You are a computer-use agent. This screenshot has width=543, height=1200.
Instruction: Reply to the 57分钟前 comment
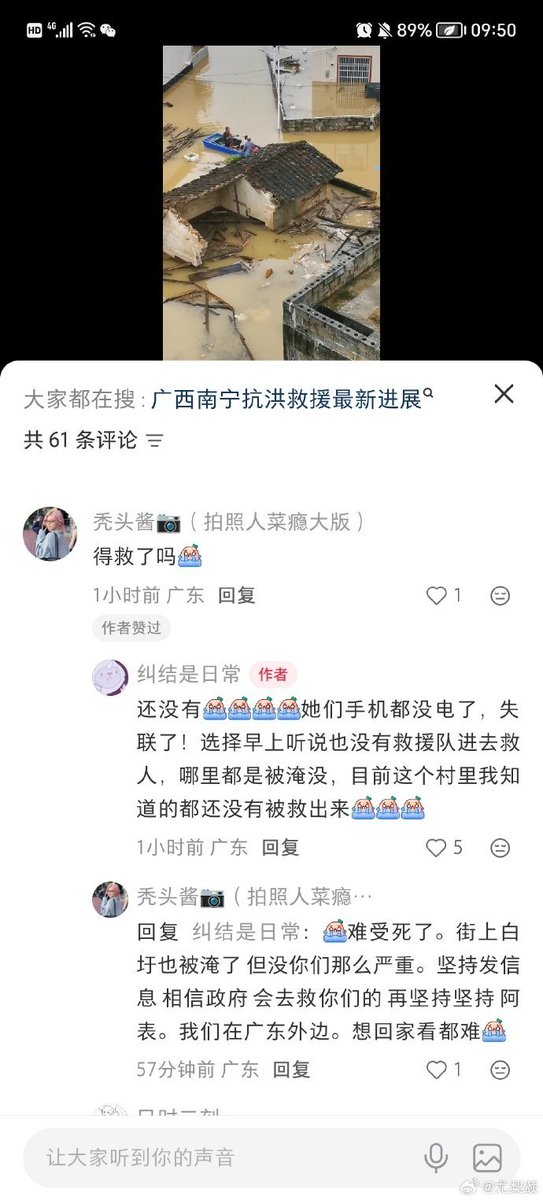(292, 1069)
